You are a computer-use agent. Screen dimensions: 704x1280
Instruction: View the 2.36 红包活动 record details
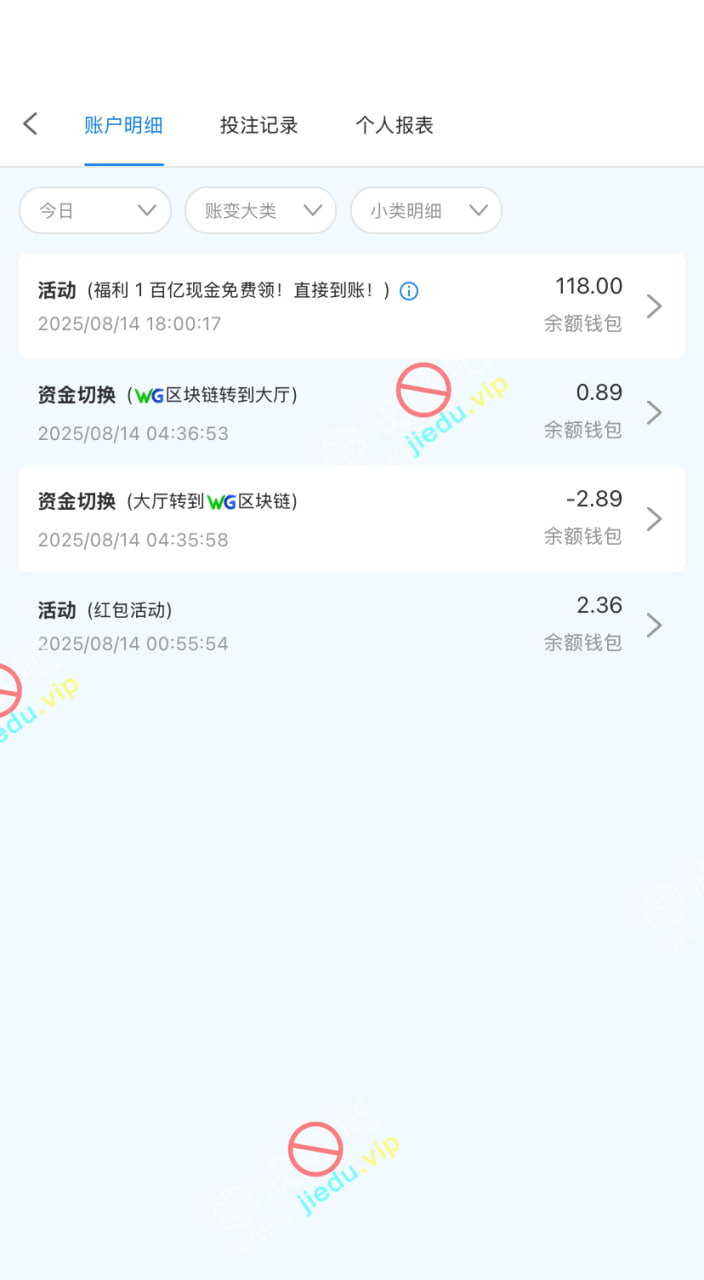[x=351, y=625]
